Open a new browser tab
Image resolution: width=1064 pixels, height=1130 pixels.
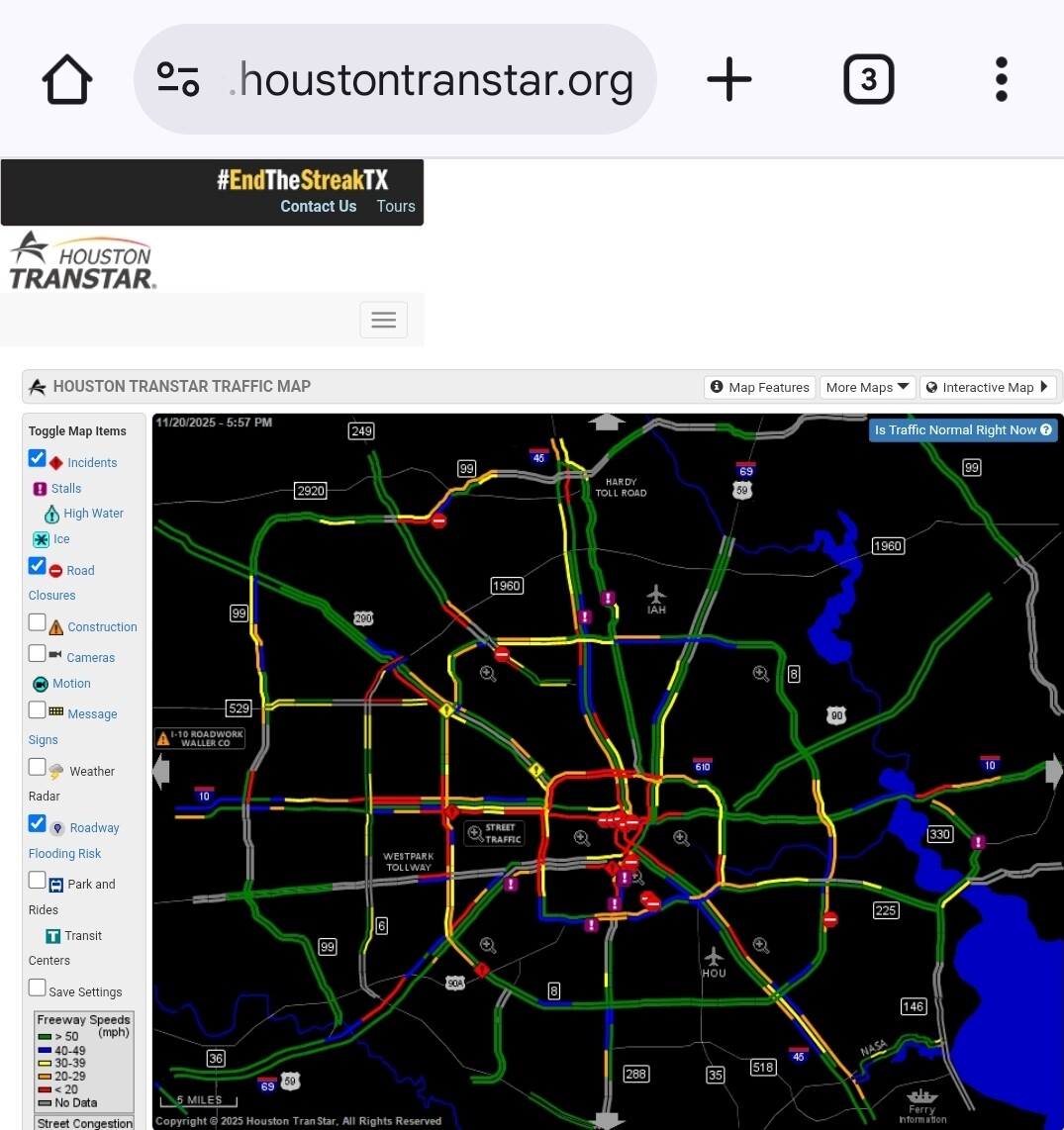point(729,80)
